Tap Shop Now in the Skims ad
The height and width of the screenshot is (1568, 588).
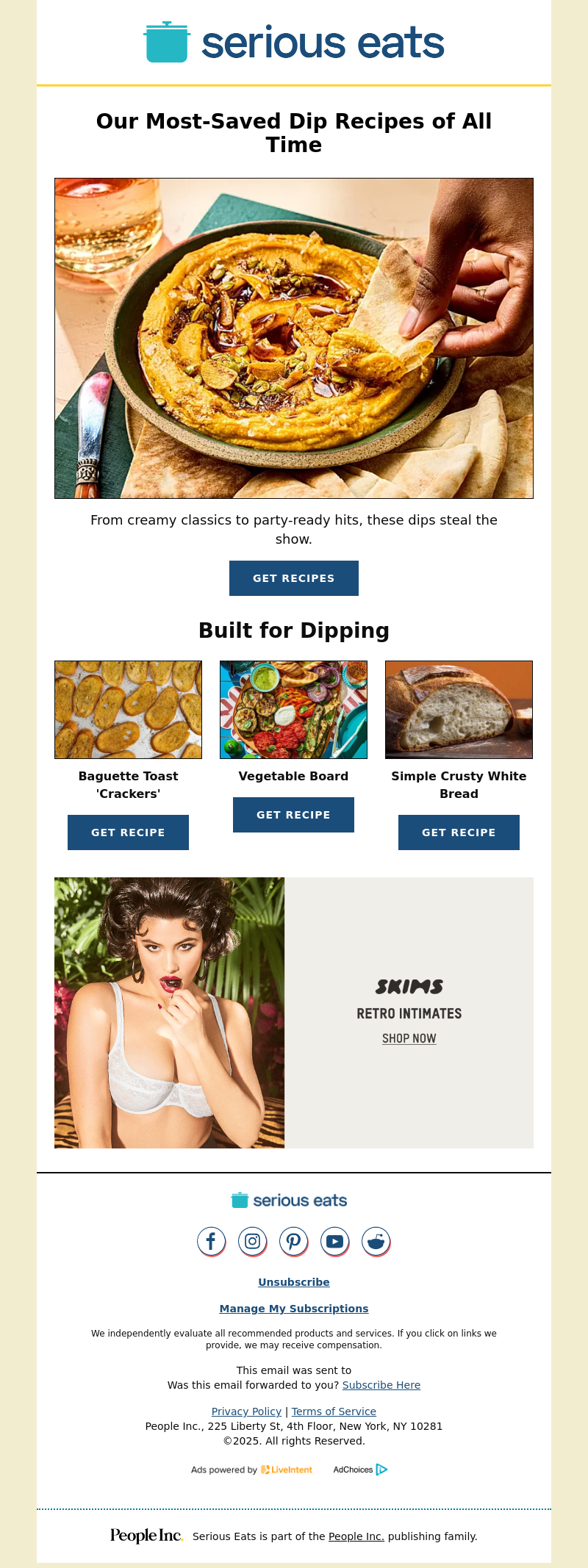click(409, 1038)
